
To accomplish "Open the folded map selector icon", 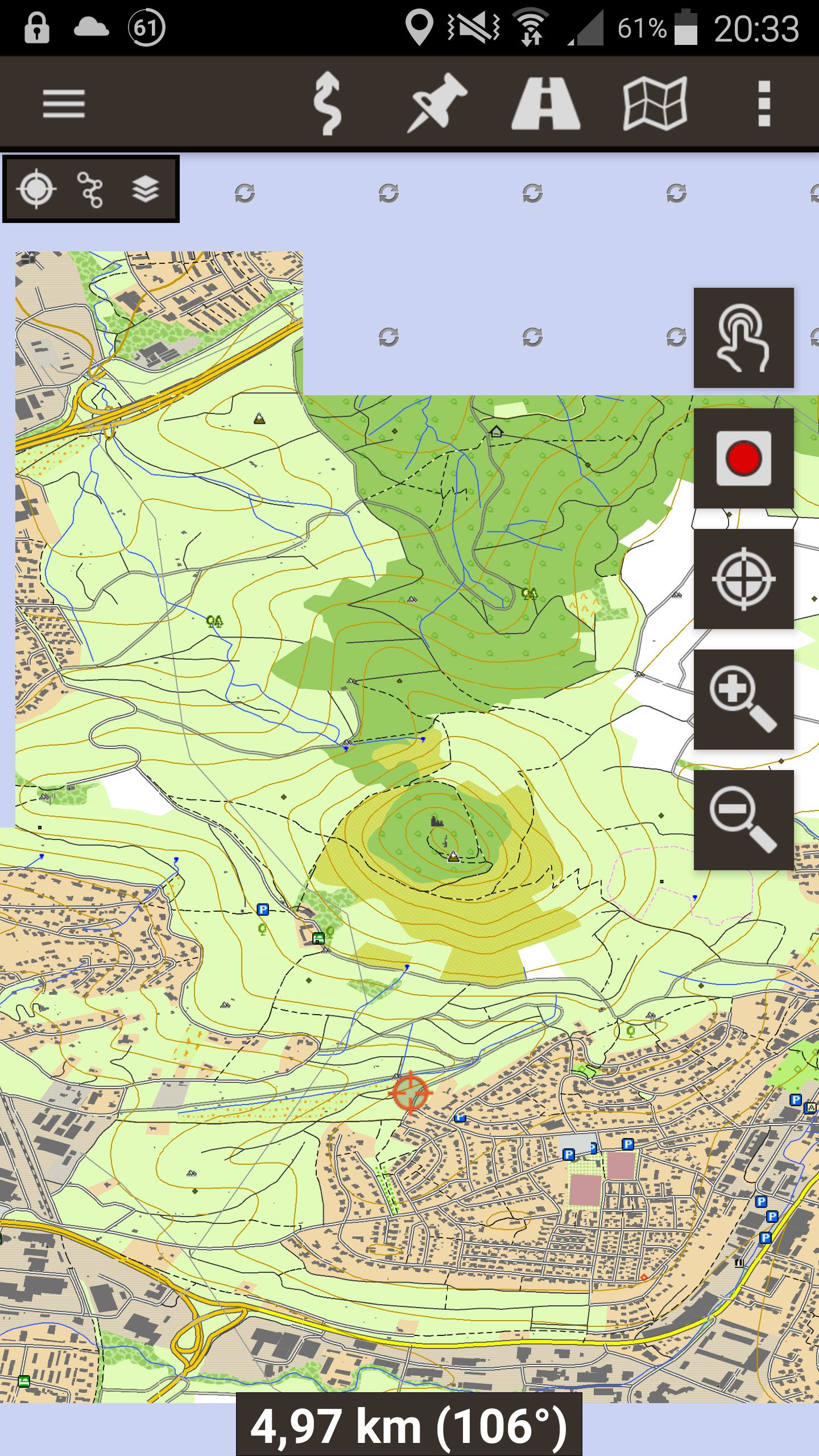I will pos(655,104).
